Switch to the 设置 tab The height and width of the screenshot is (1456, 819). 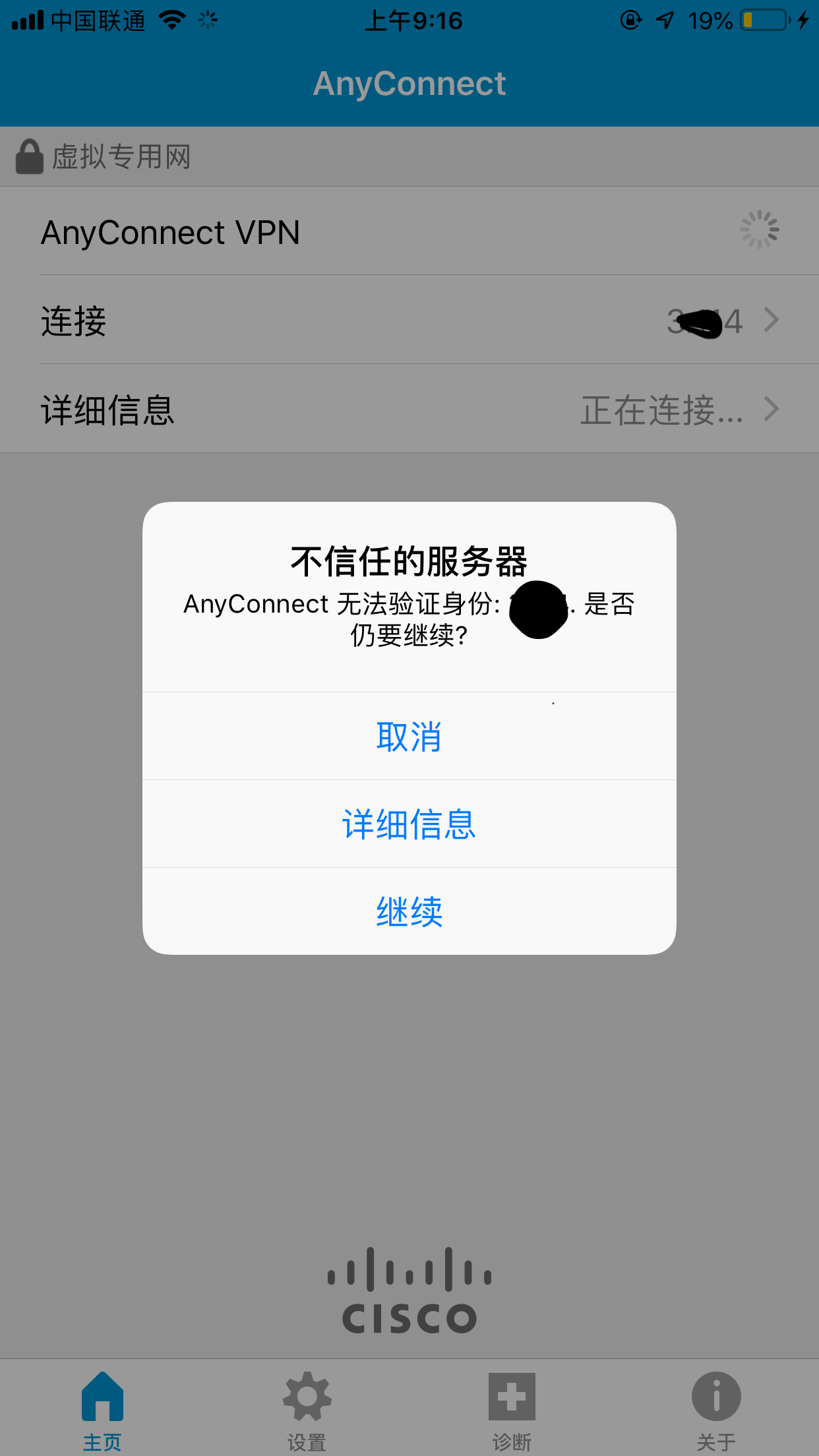(x=307, y=1408)
